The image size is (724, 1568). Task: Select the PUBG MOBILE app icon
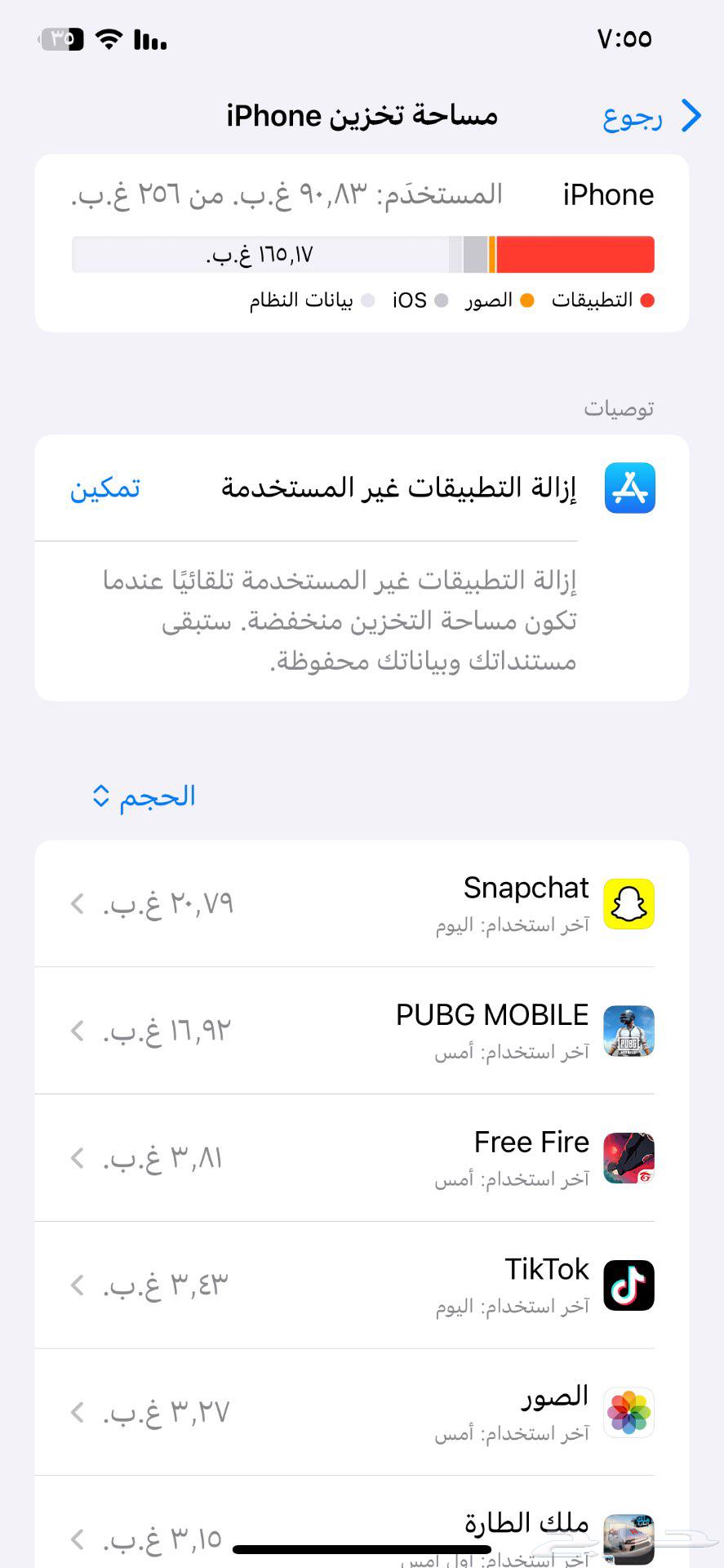point(628,1031)
